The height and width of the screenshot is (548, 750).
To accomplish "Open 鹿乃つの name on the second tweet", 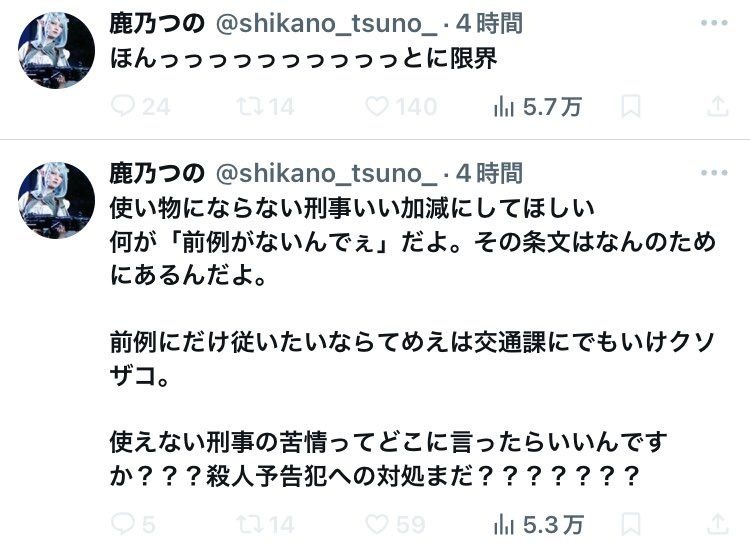I will [157, 173].
